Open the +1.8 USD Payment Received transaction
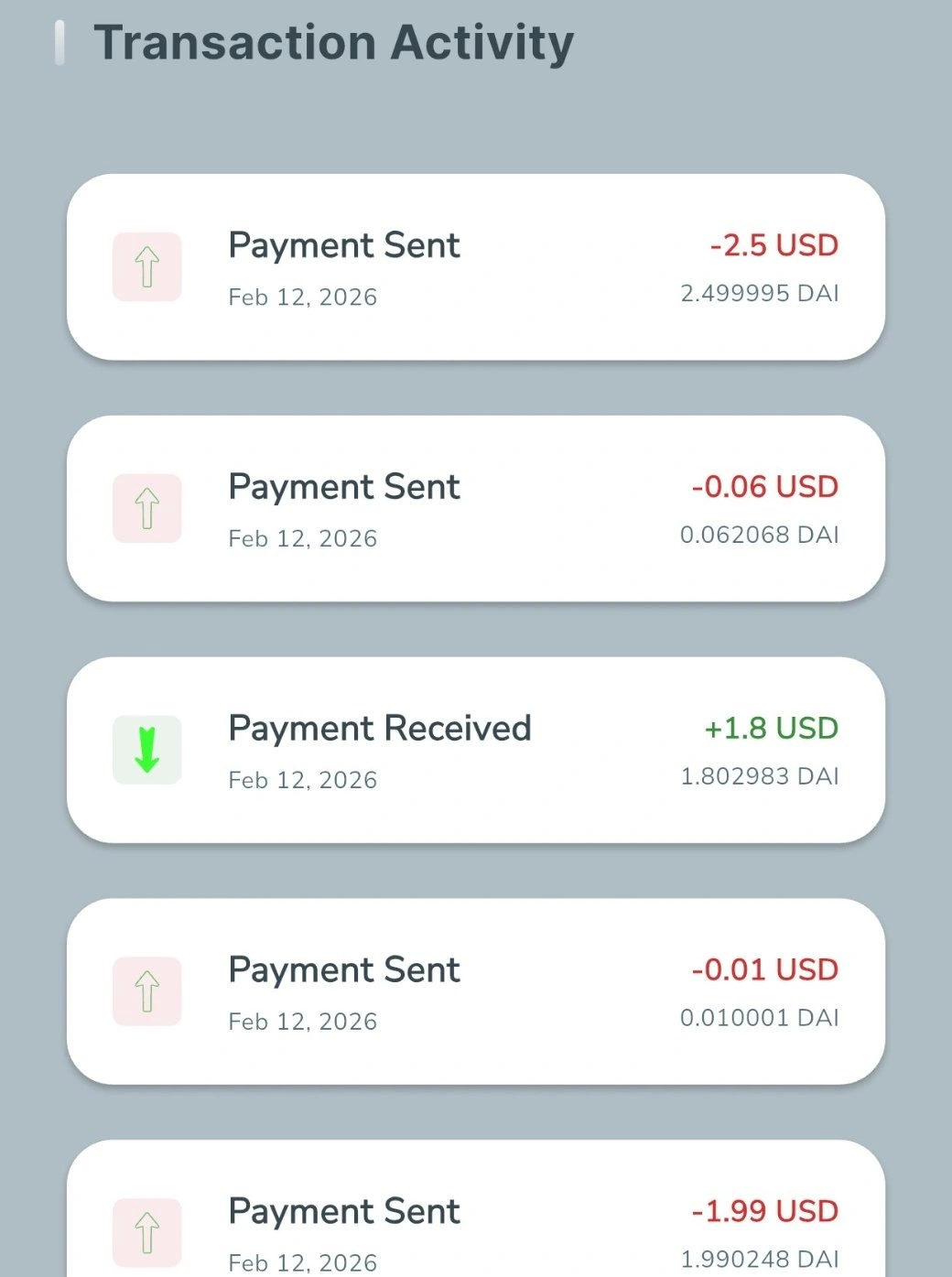Viewport: 952px width, 1277px height. coord(476,751)
